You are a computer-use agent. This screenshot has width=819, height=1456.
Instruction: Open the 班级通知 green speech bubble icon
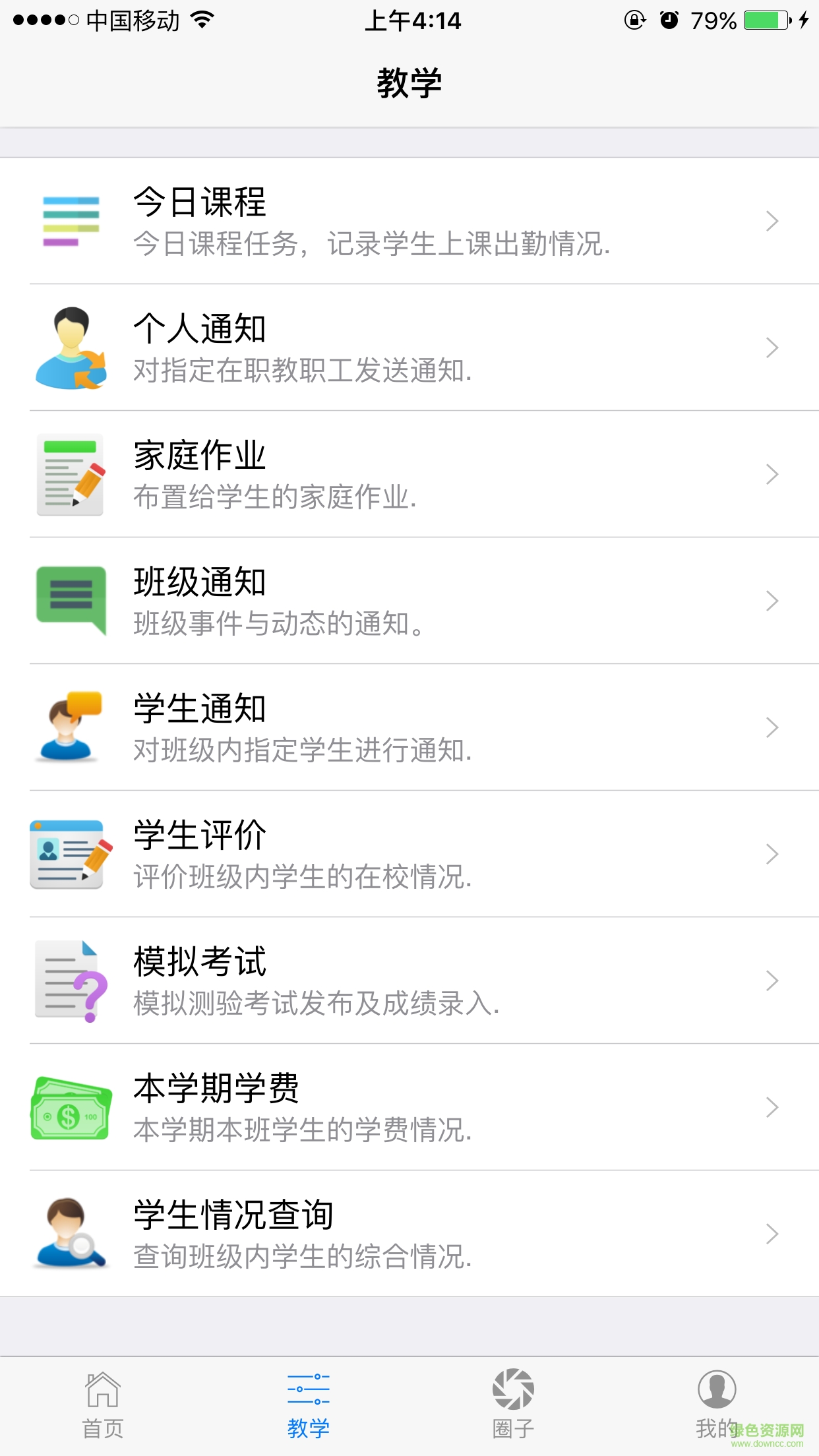[x=71, y=601]
